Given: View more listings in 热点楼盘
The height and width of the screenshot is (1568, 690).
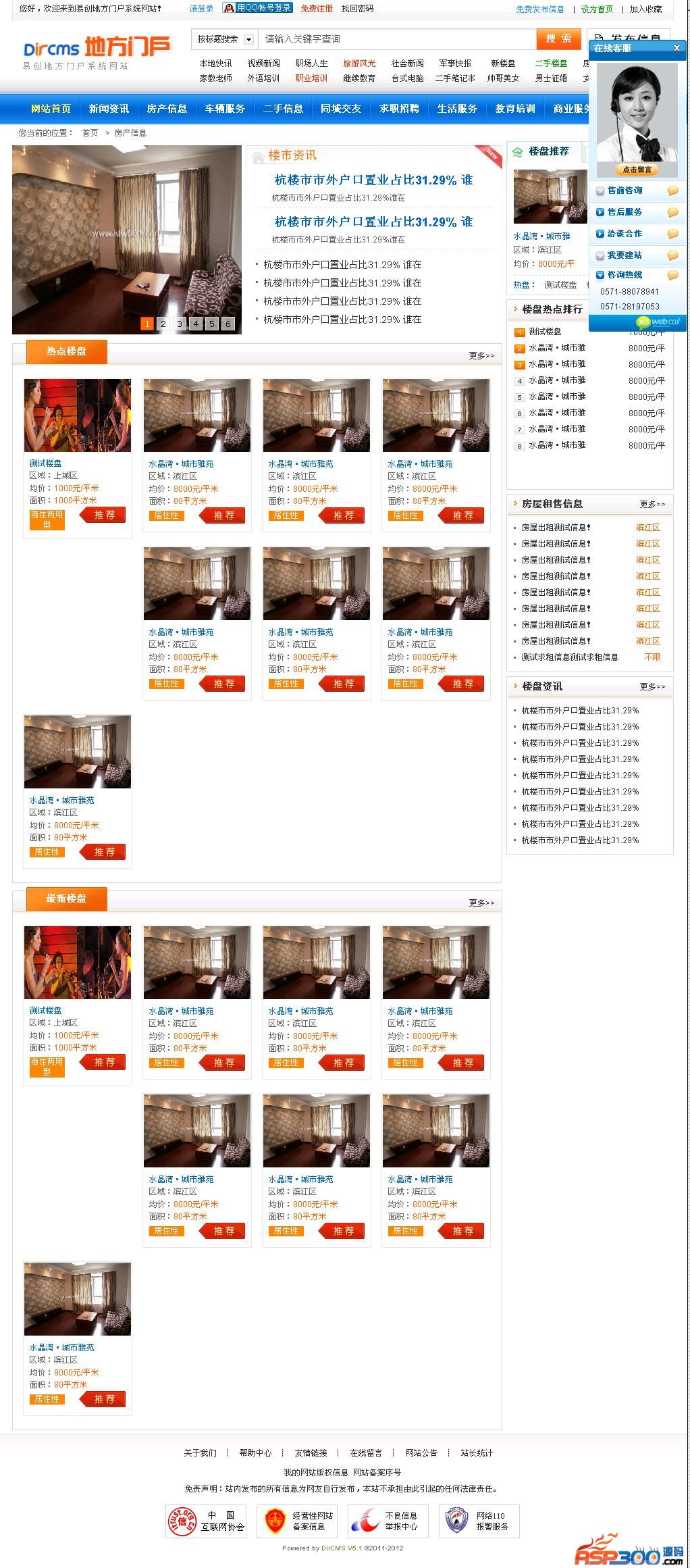Looking at the screenshot, I should pyautogui.click(x=481, y=355).
